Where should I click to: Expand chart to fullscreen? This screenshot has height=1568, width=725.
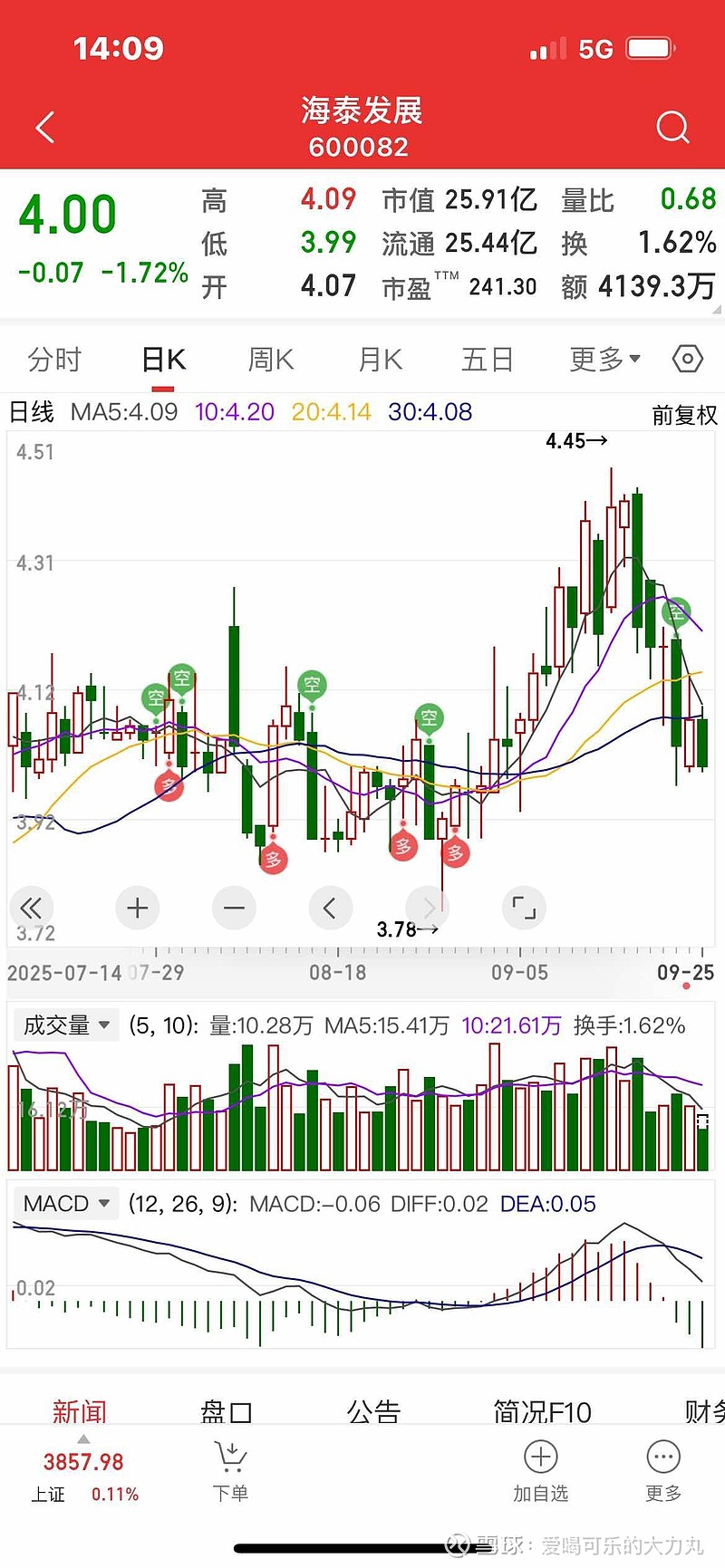point(524,908)
